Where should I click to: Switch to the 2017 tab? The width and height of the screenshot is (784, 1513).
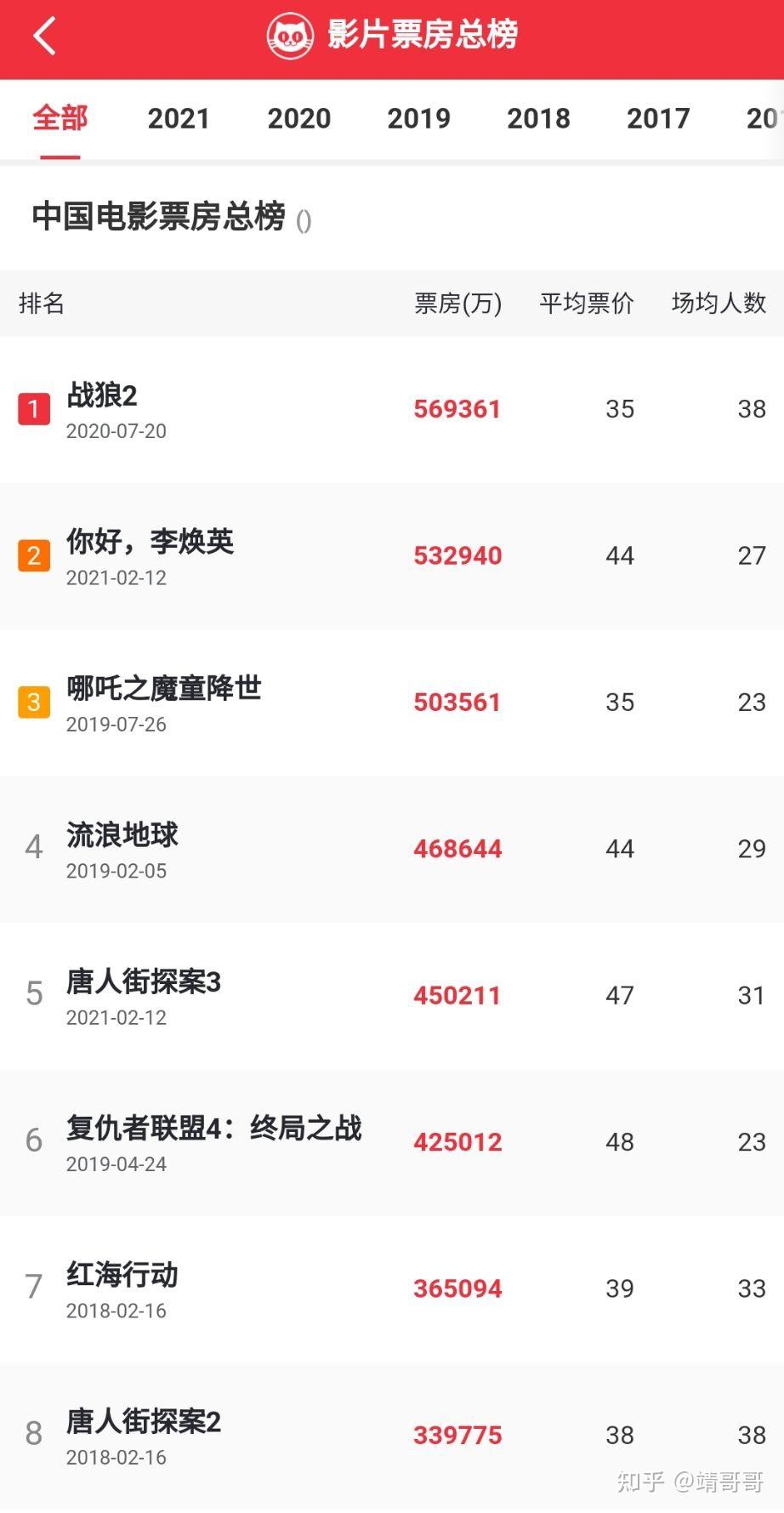pyautogui.click(x=658, y=119)
